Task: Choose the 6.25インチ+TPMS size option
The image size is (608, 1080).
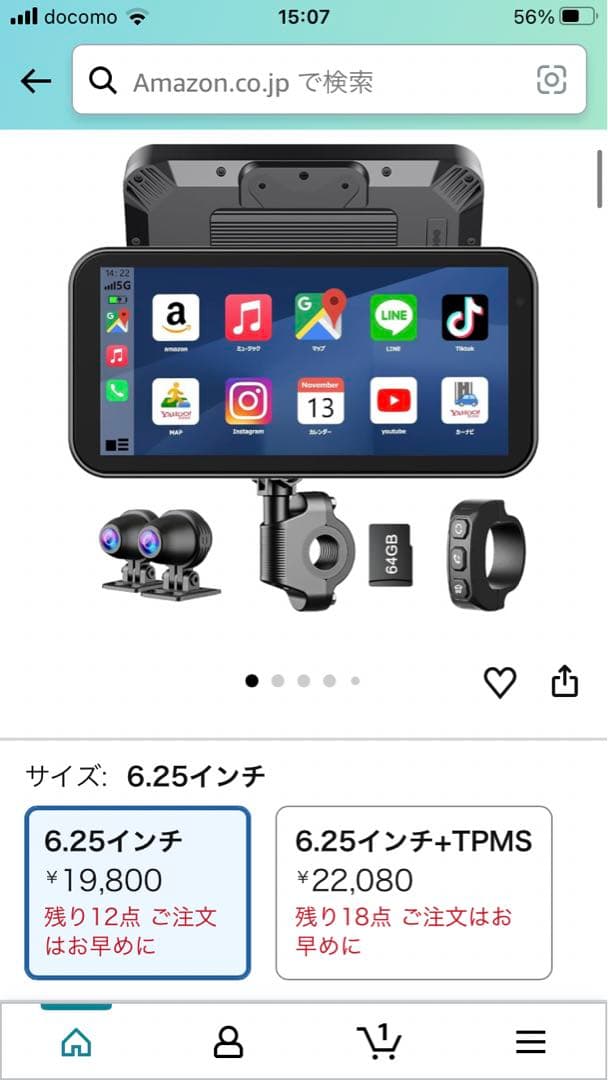Action: (x=413, y=892)
